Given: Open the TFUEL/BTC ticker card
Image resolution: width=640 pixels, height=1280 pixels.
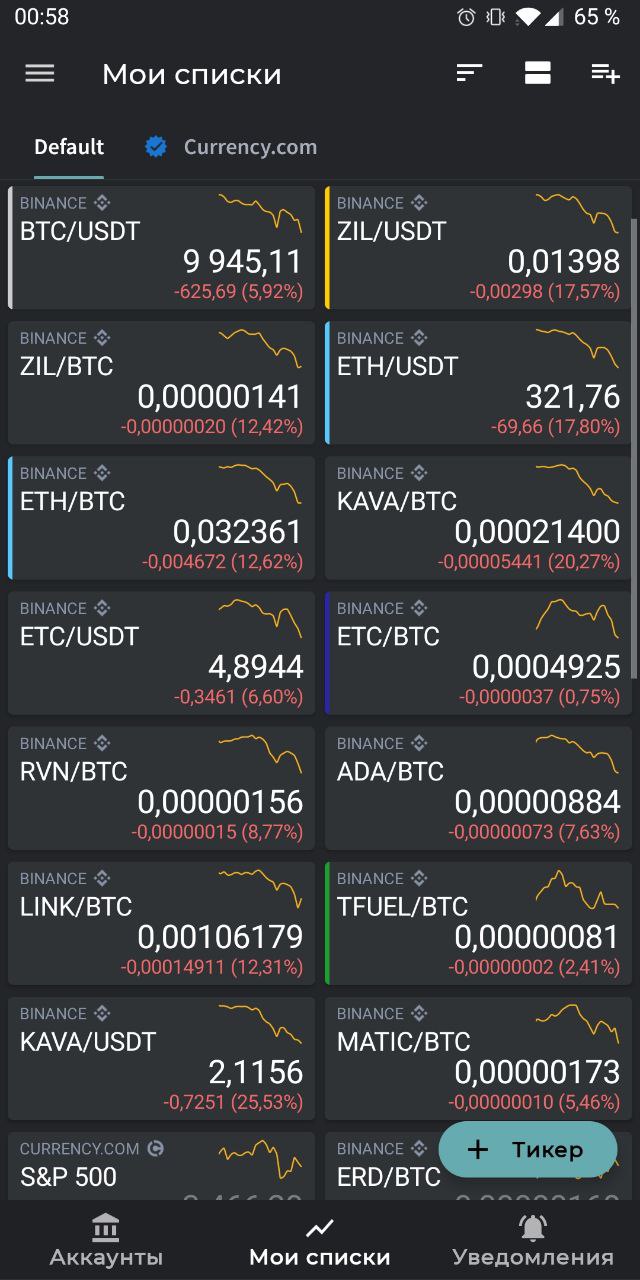Looking at the screenshot, I should click(478, 922).
